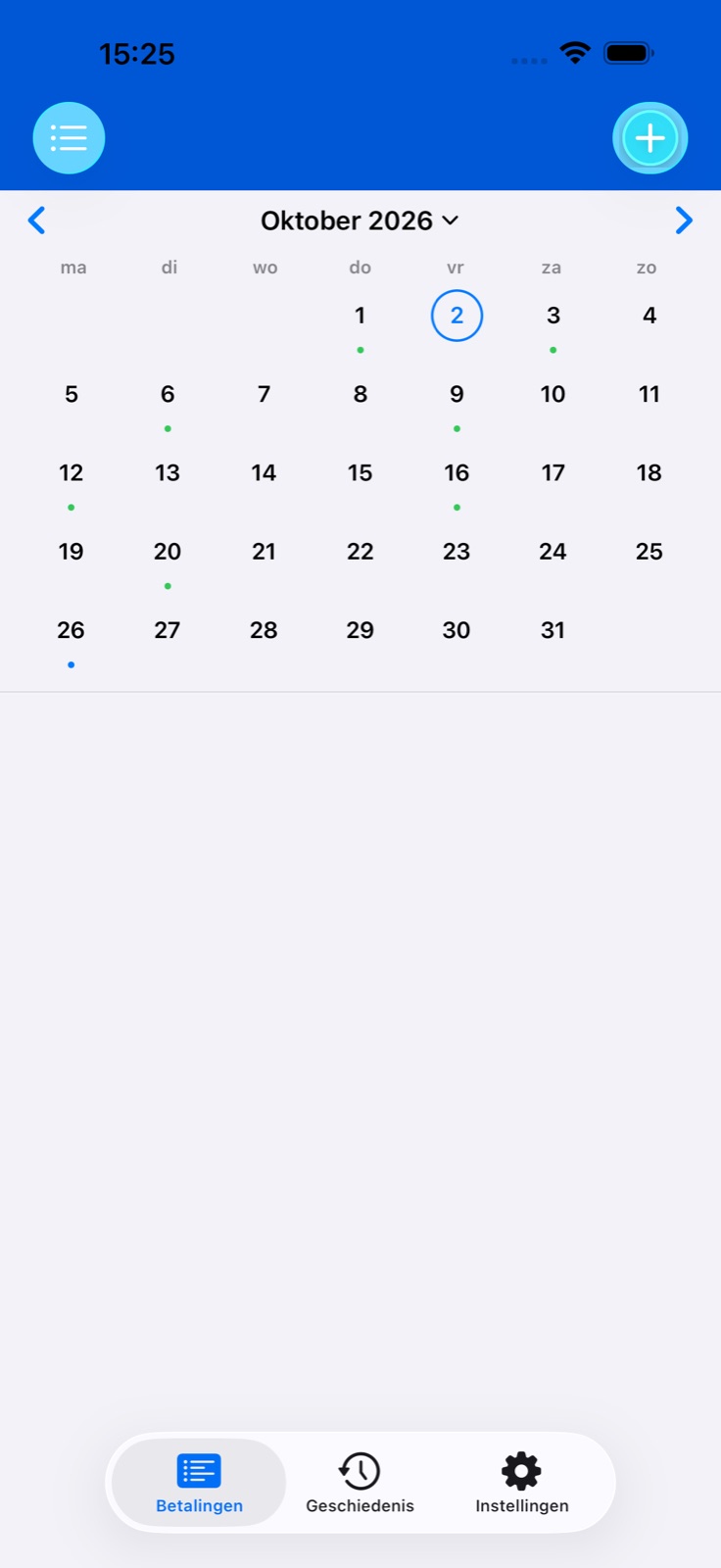Tap on October 31
The image size is (721, 1568).
[x=553, y=630]
